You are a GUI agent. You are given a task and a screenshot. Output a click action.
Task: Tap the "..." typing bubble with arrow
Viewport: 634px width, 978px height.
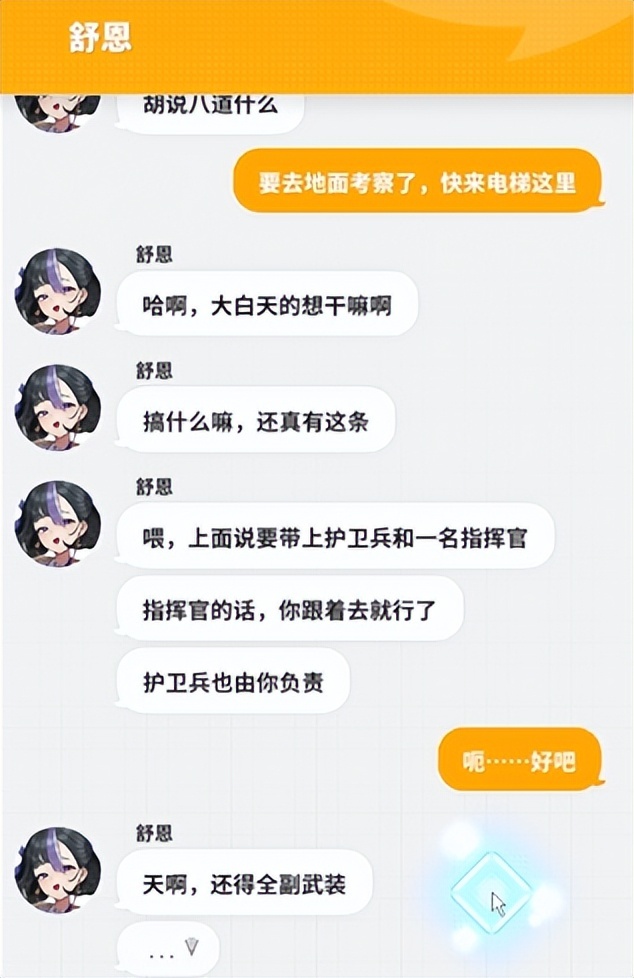coord(168,950)
